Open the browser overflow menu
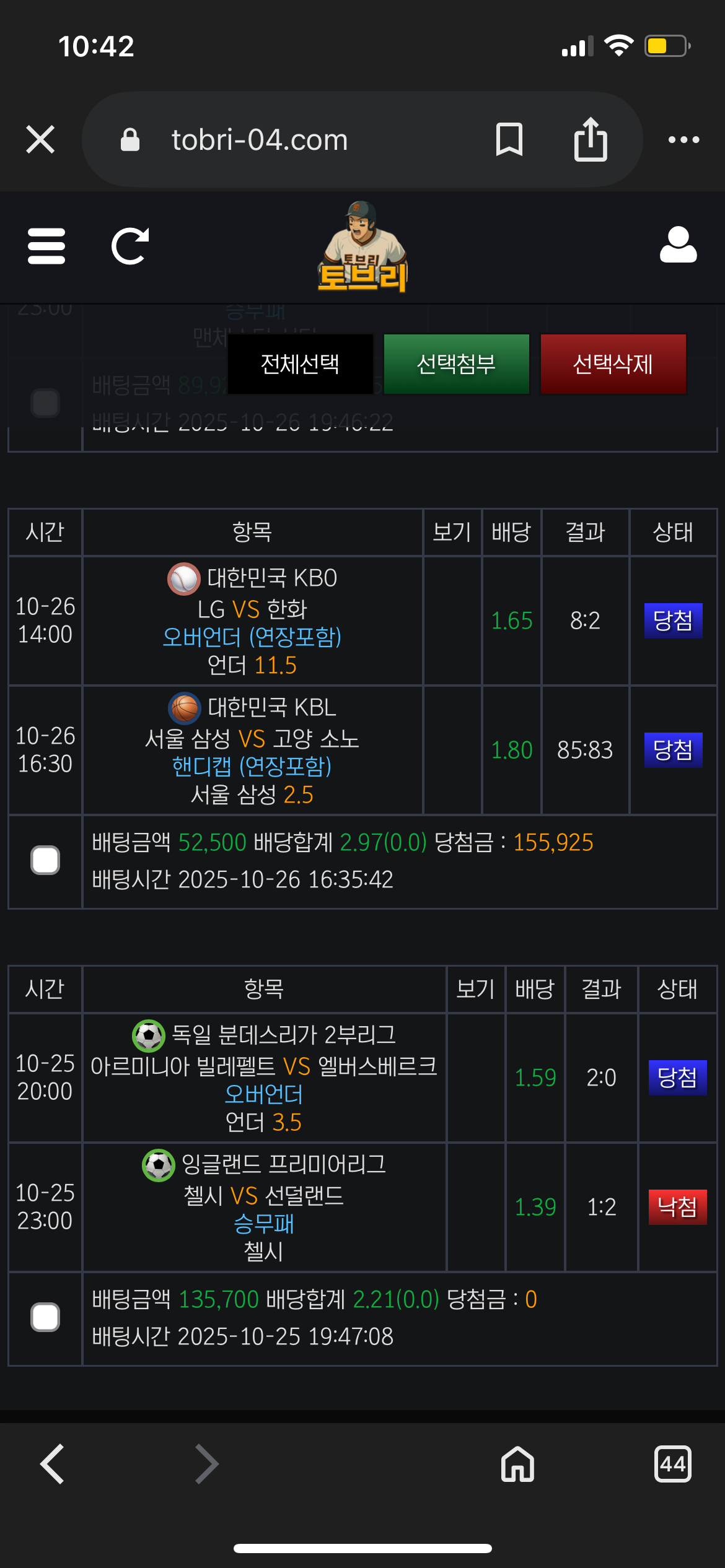 point(683,140)
